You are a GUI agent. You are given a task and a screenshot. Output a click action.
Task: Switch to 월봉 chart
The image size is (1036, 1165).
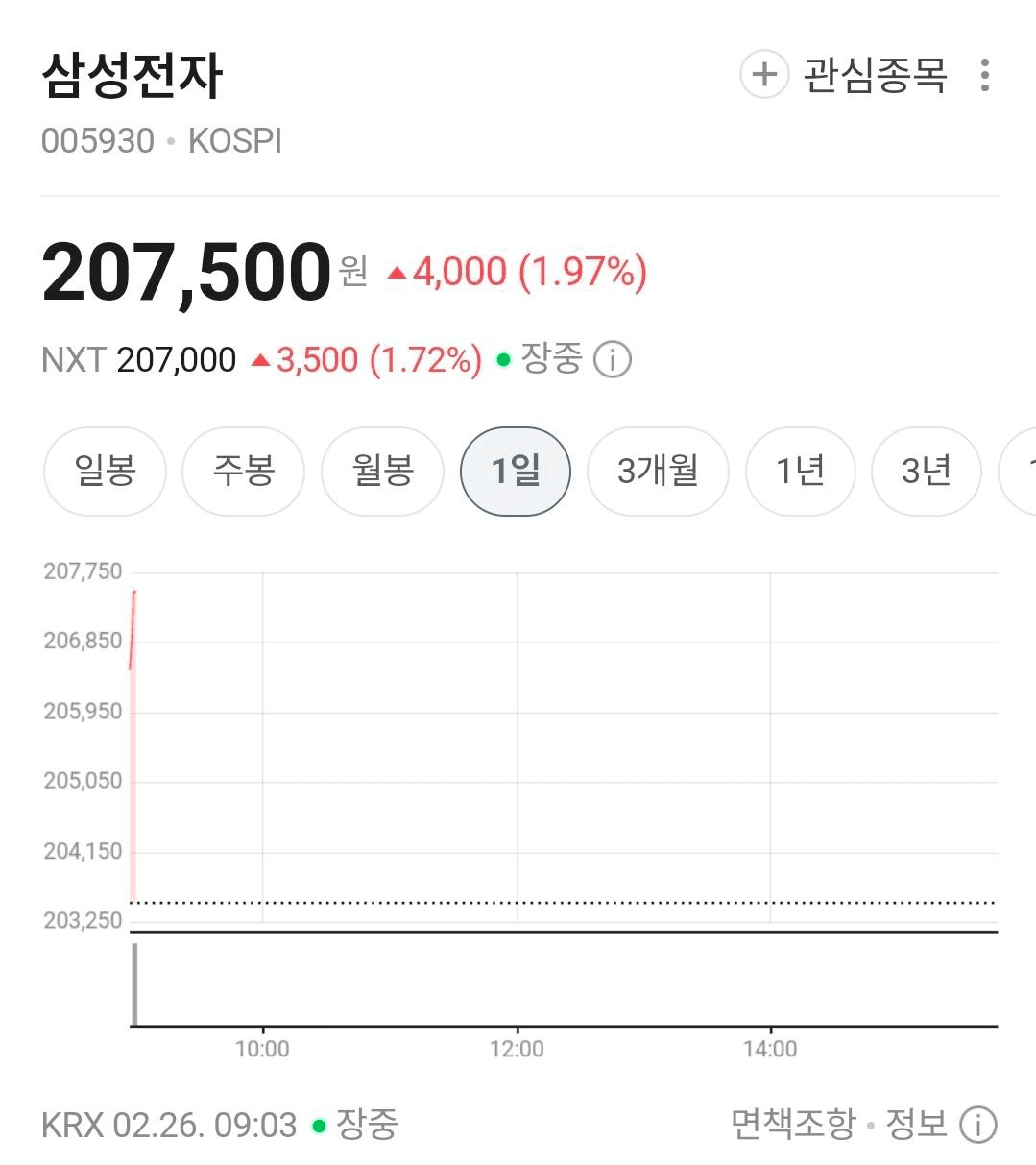[x=382, y=471]
